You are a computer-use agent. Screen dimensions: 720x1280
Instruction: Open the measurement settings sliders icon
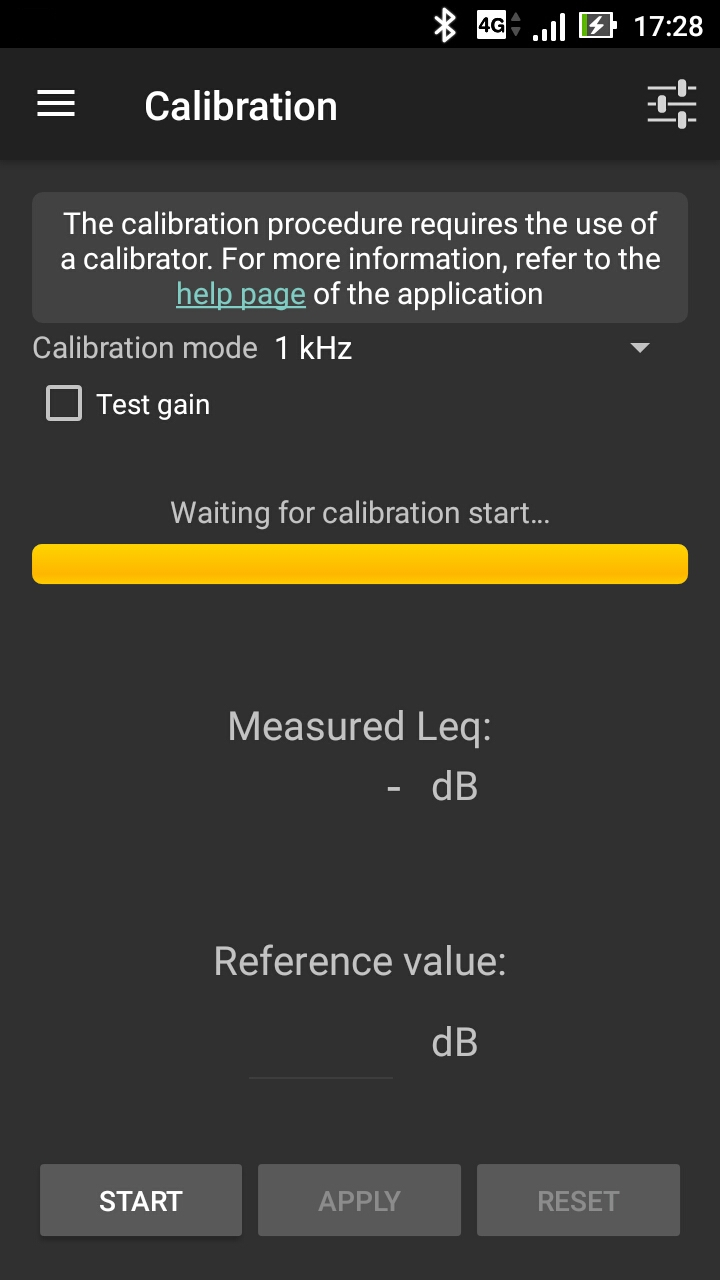coord(672,103)
